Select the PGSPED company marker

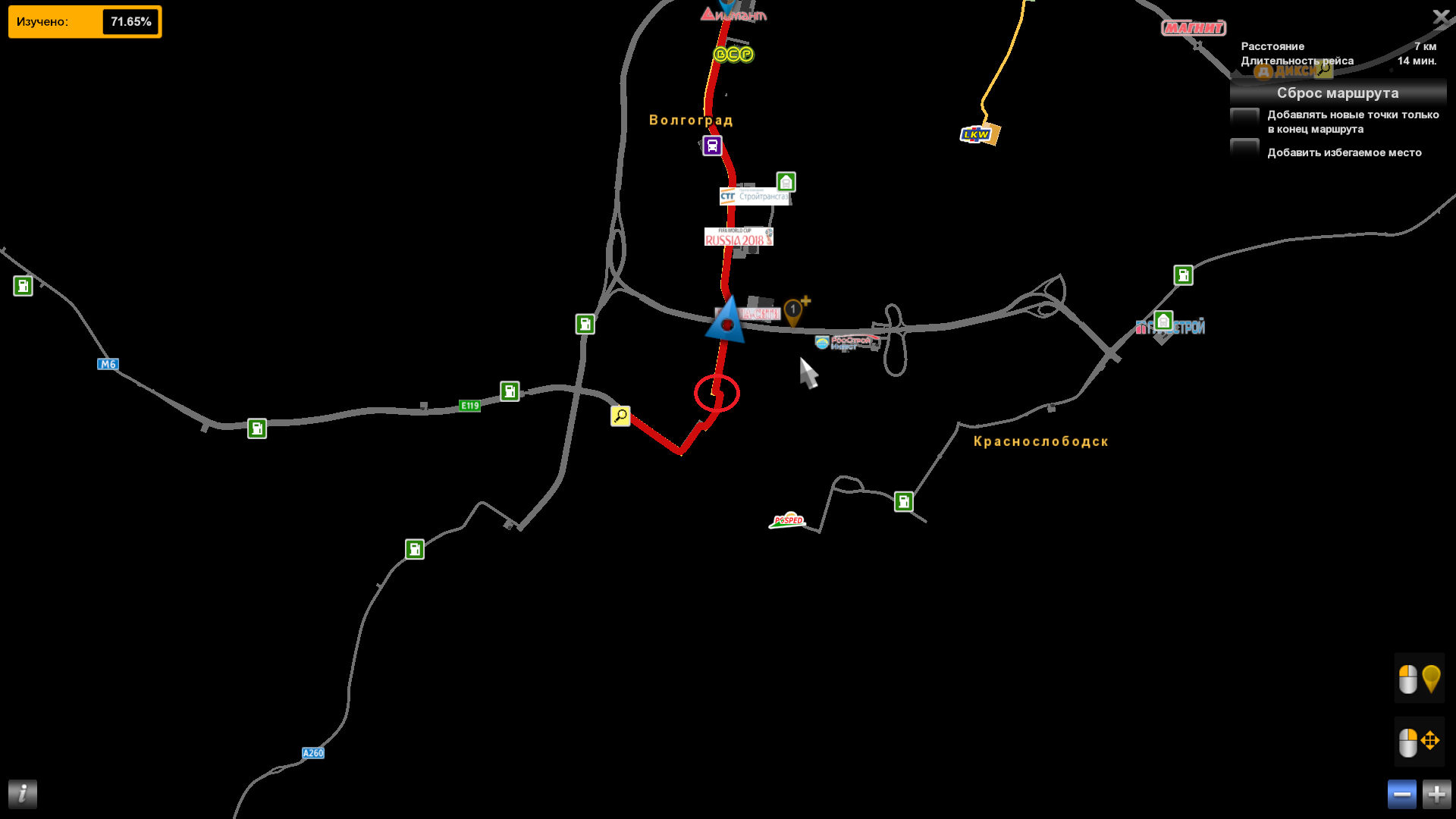[x=788, y=520]
